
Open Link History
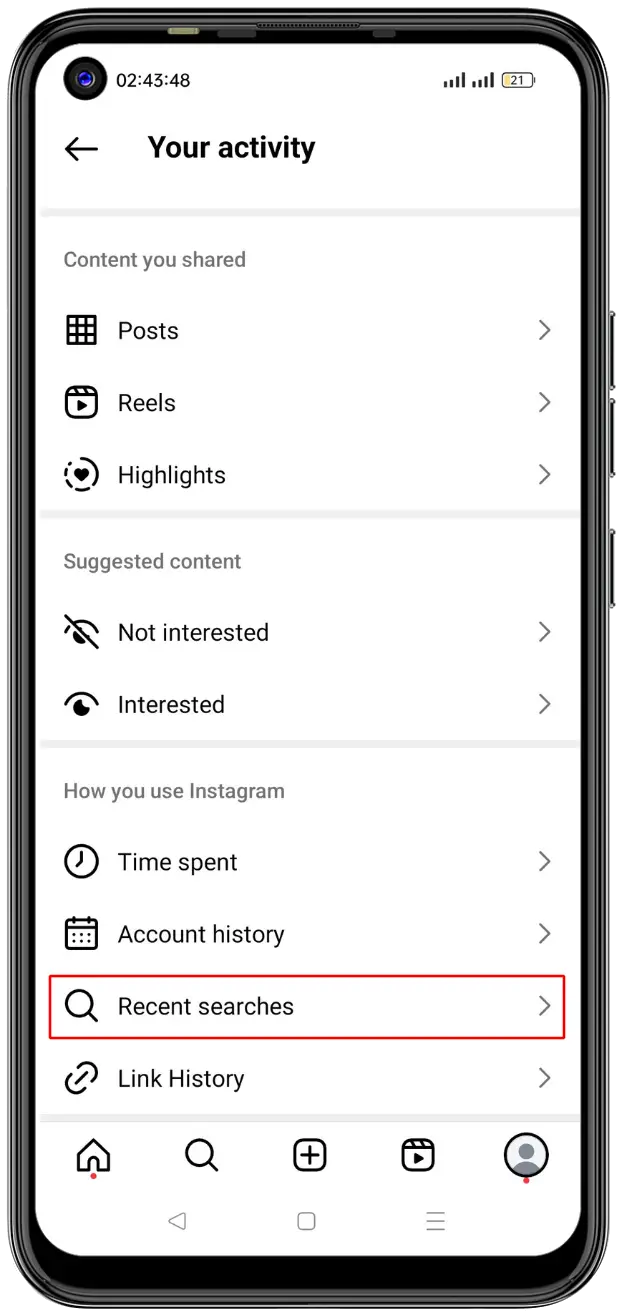pos(308,1078)
